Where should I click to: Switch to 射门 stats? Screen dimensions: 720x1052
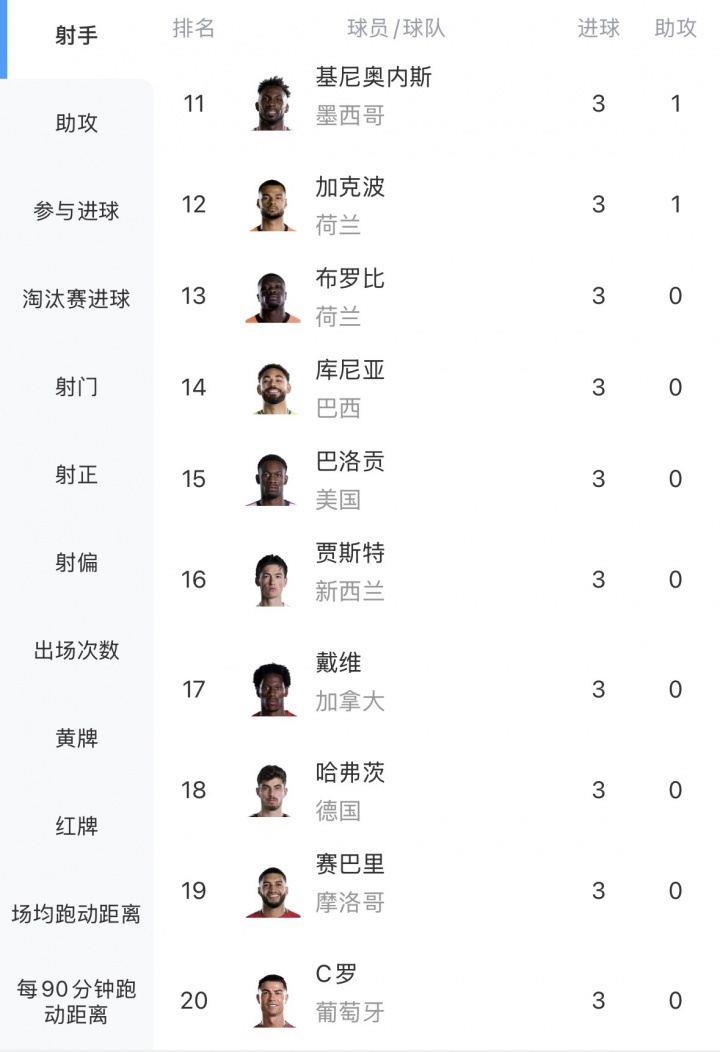coord(76,386)
